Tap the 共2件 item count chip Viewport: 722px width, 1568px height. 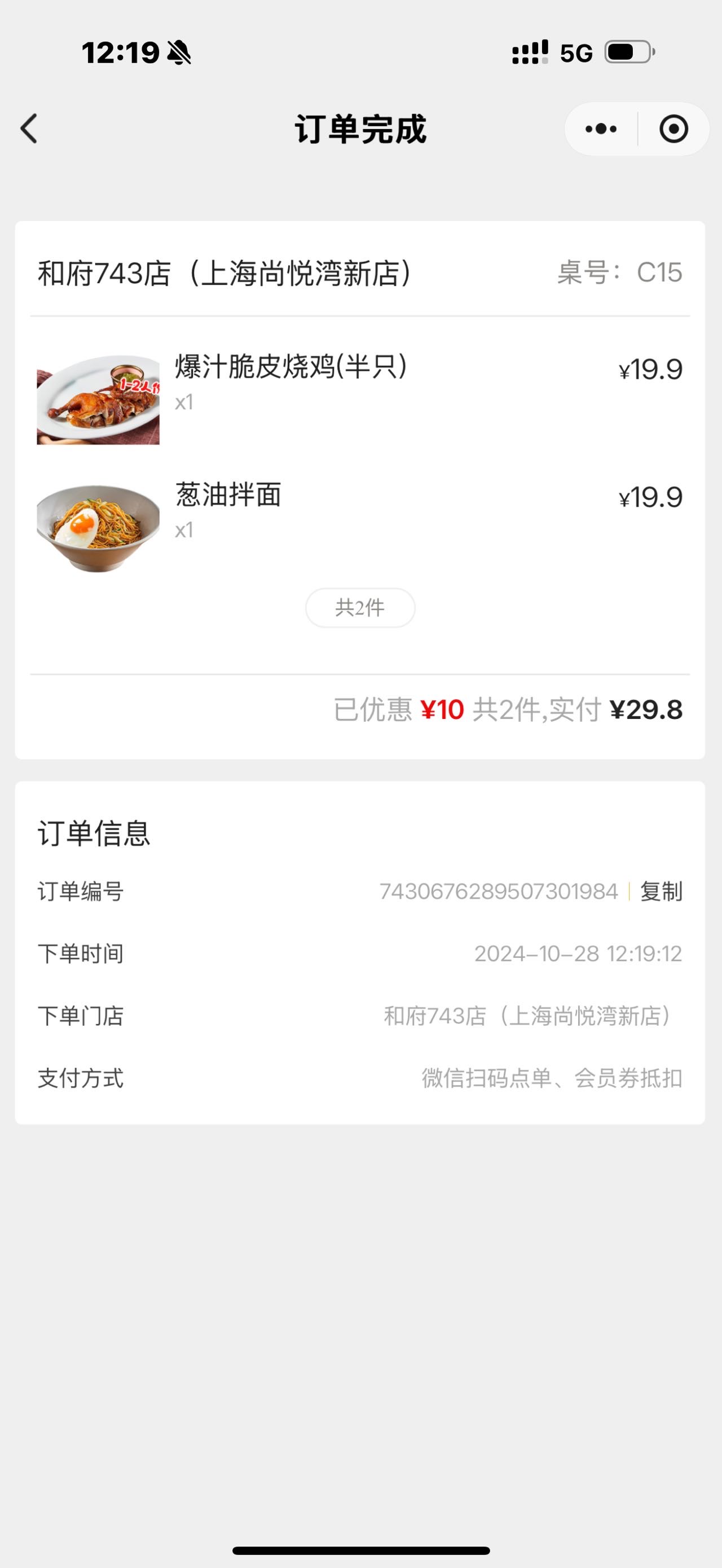point(360,607)
